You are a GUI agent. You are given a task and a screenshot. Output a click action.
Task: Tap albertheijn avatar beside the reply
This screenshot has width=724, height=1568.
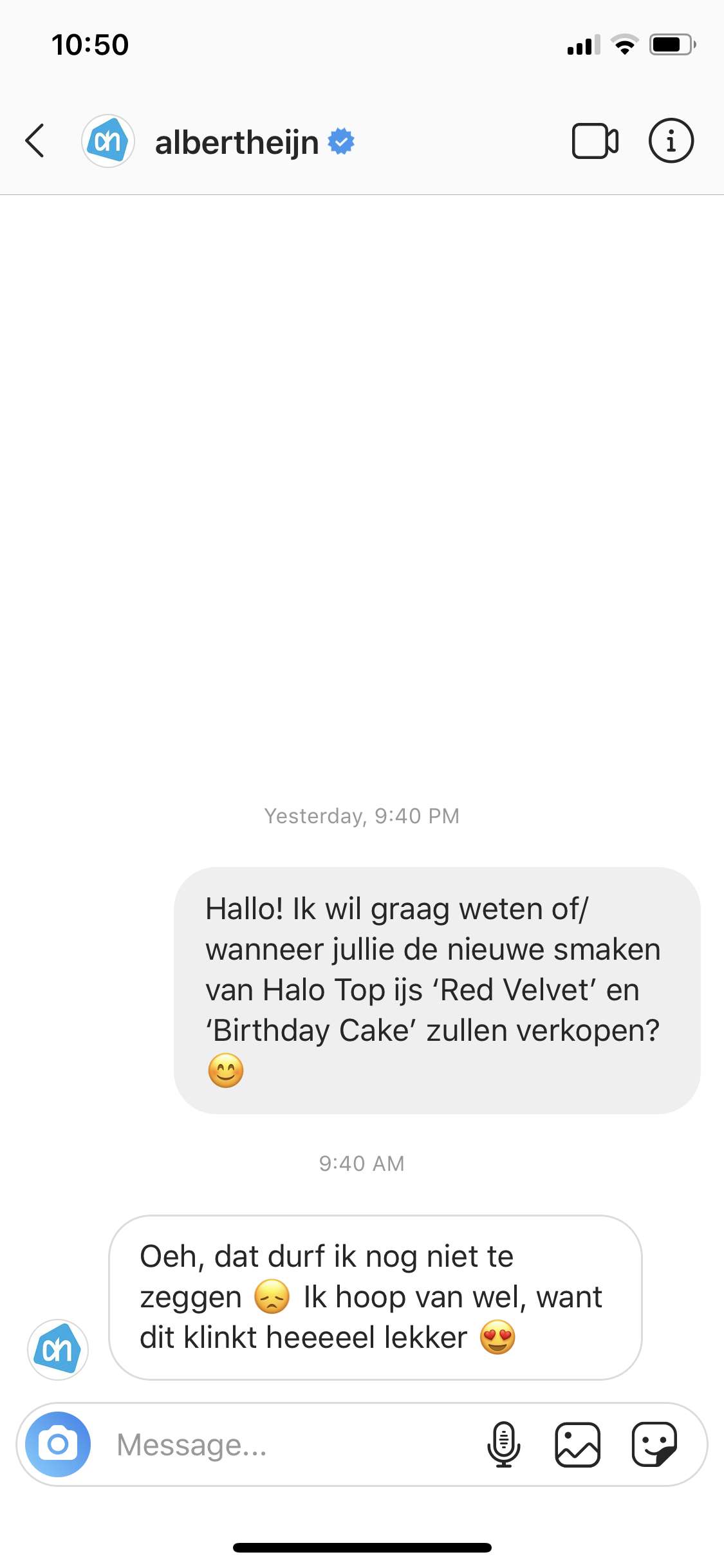(x=58, y=1349)
